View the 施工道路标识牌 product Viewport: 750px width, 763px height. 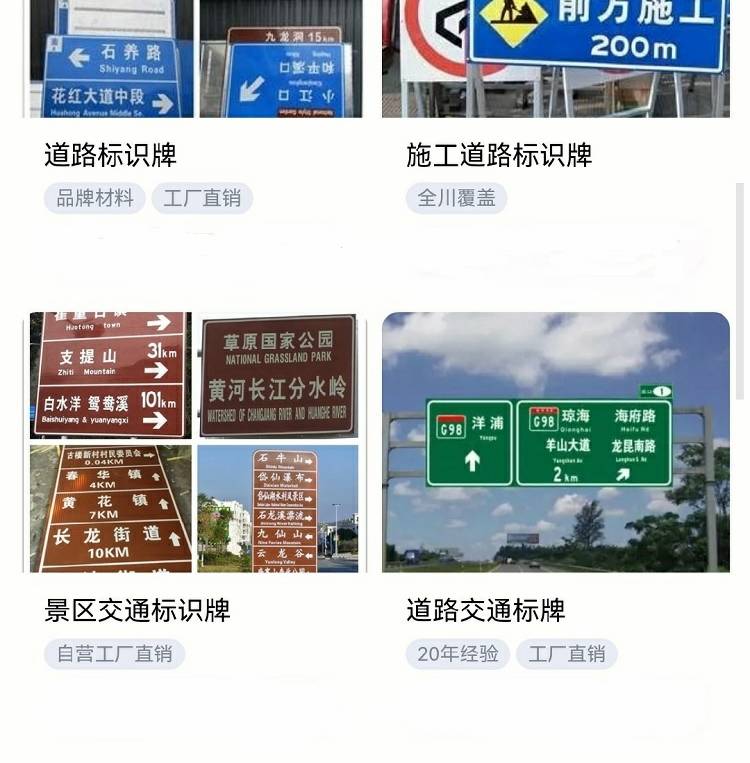(x=499, y=155)
